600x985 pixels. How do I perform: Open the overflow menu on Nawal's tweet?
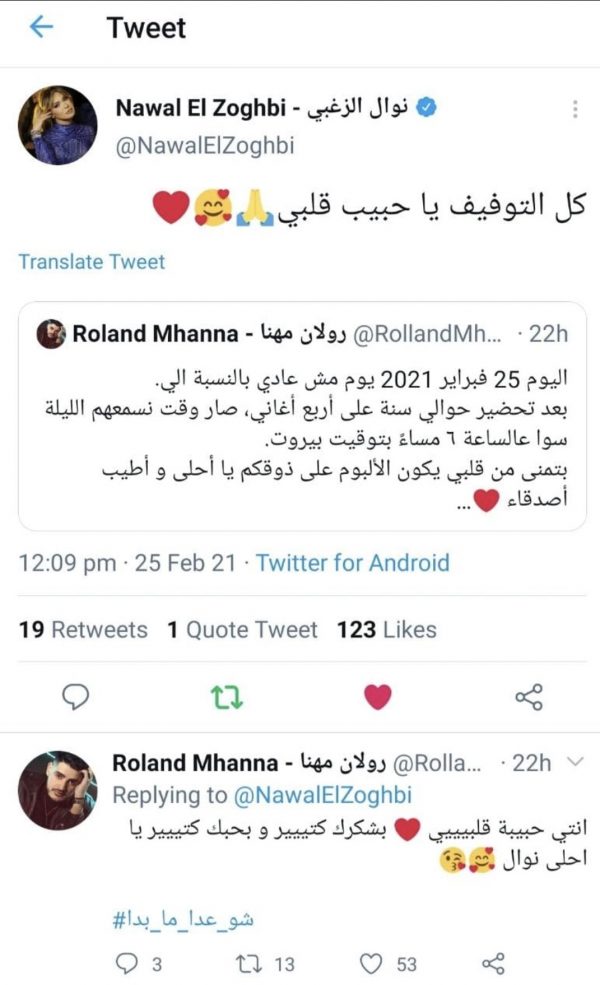pos(575,109)
